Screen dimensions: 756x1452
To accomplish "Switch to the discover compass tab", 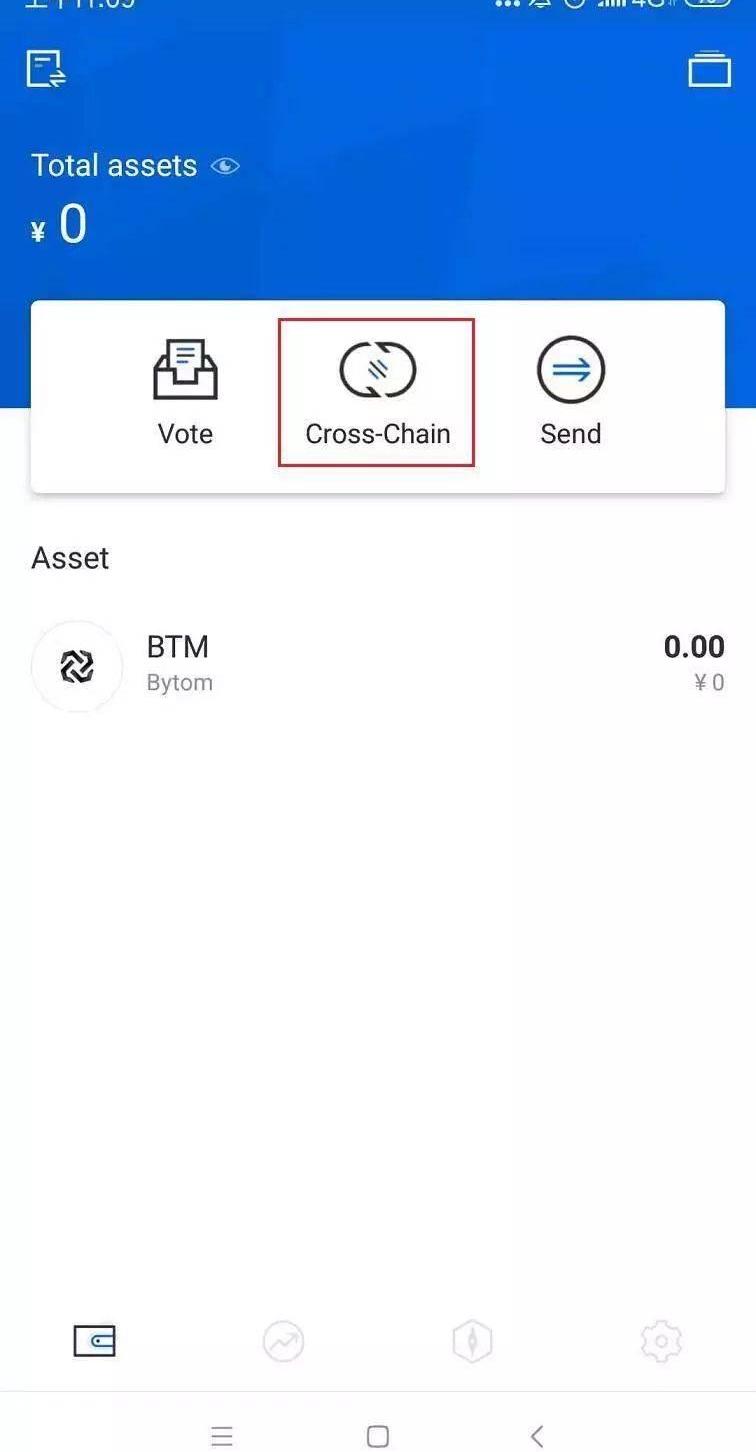I will pos(472,1341).
